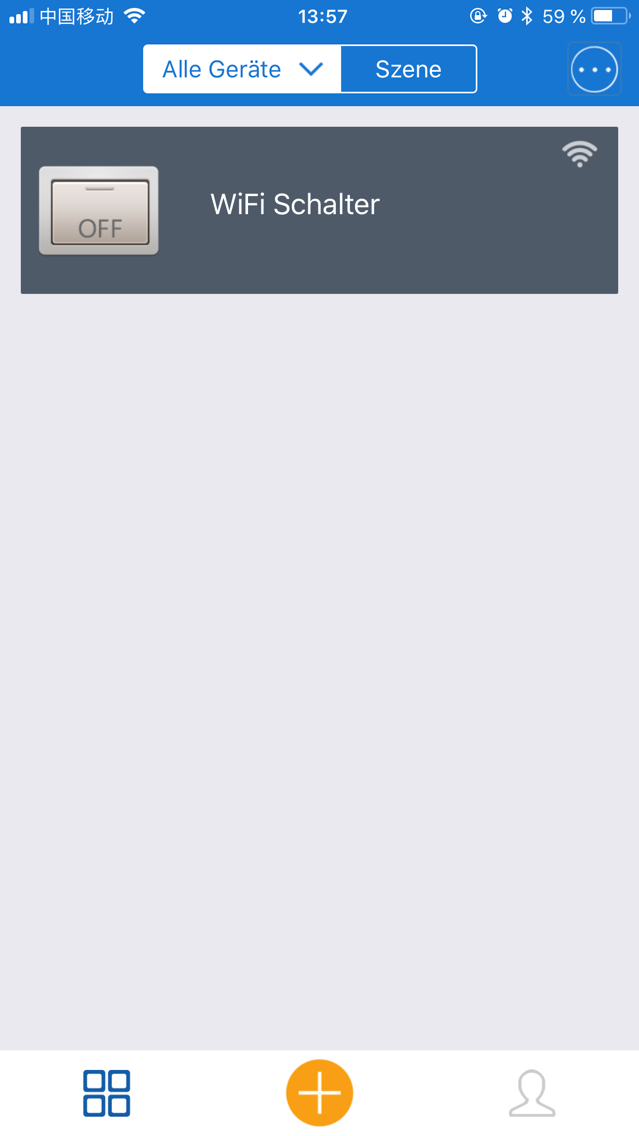Add a new device with the plus button
Viewport: 639px width, 1136px height.
320,1093
